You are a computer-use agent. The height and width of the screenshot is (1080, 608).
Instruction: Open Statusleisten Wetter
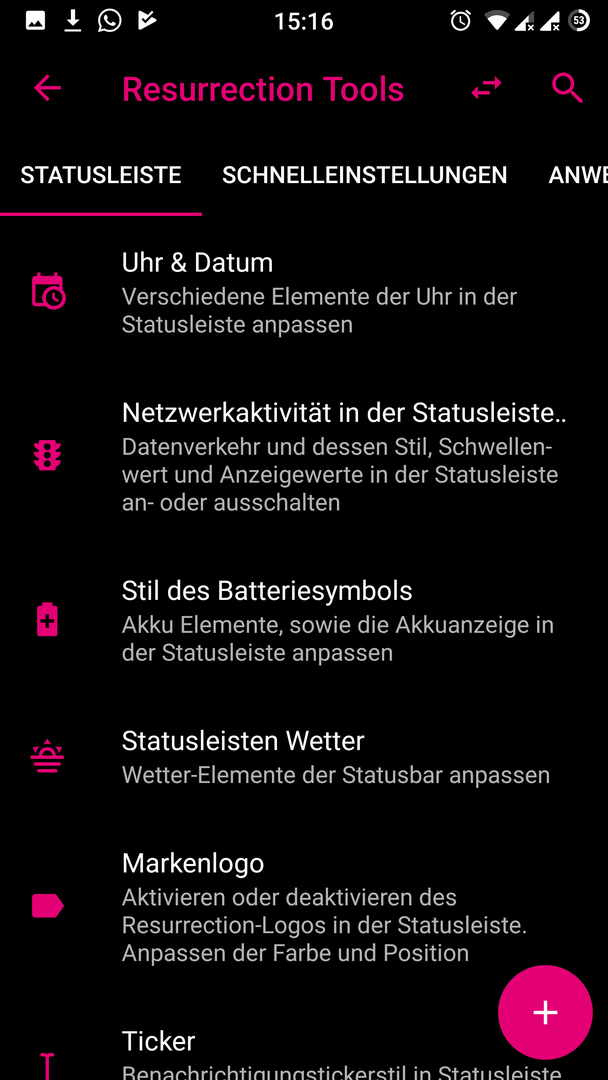[x=304, y=756]
